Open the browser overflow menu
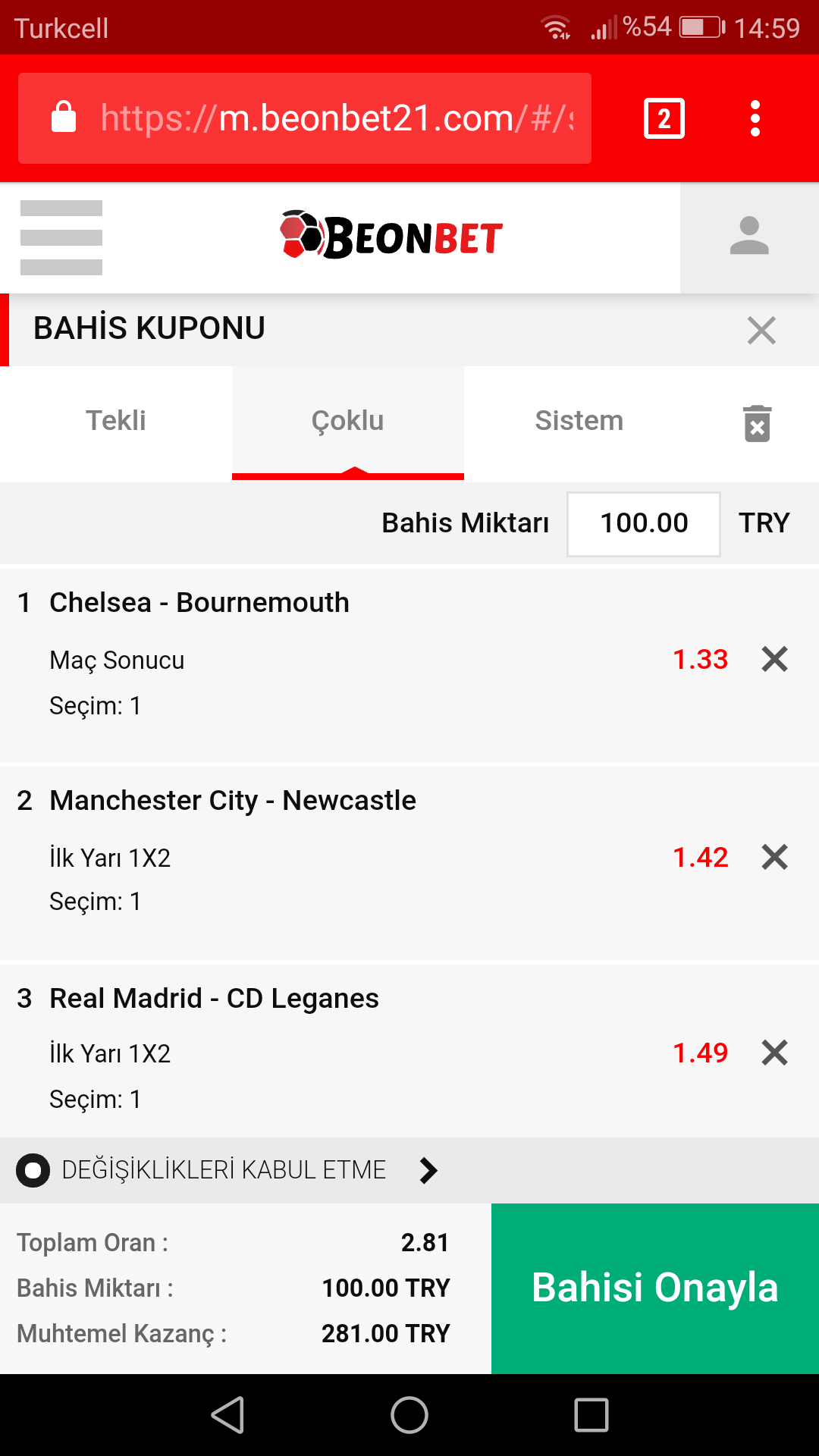The height and width of the screenshot is (1456, 819). [755, 118]
